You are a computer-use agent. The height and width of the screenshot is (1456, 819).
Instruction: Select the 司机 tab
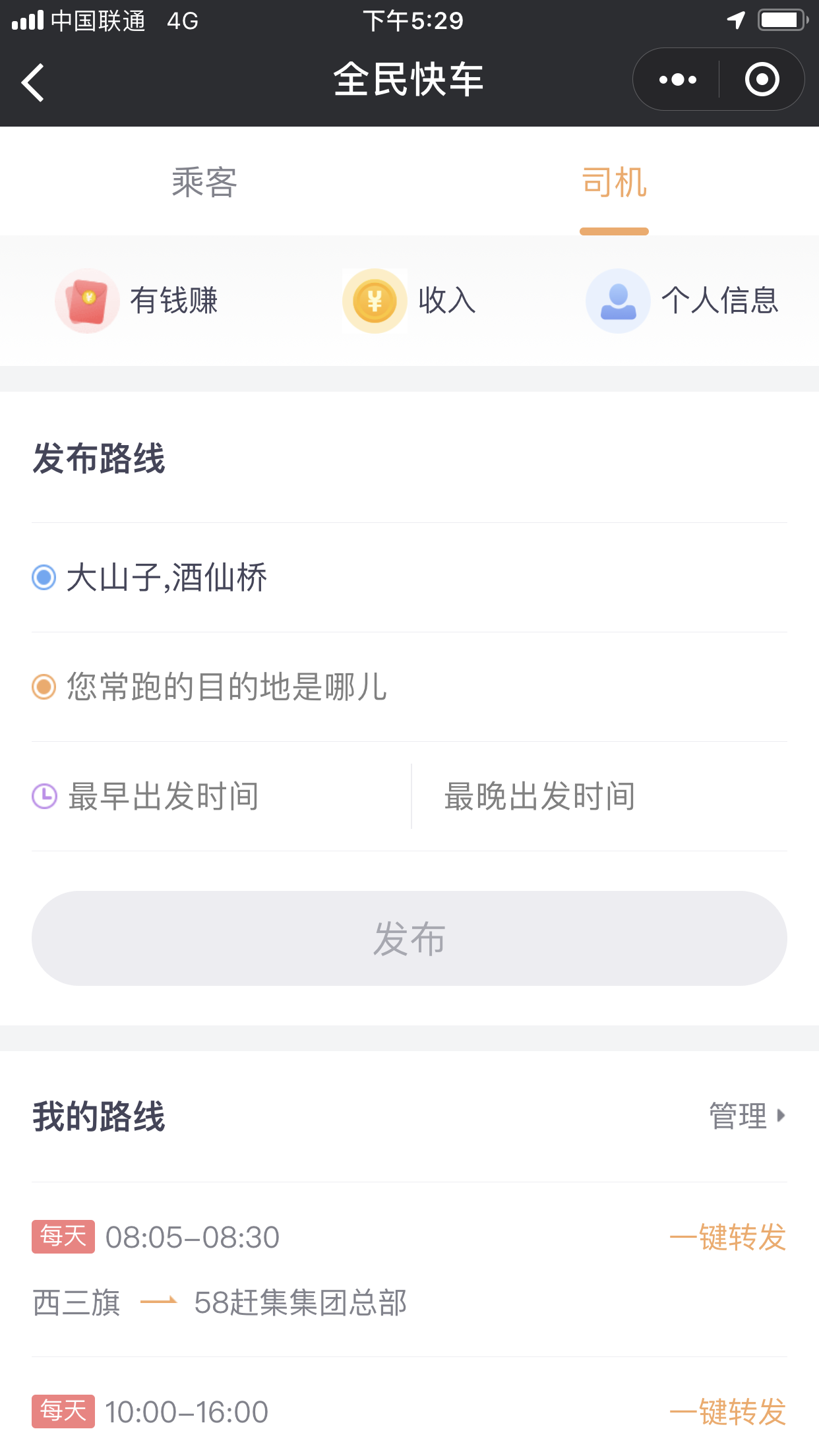point(614,182)
